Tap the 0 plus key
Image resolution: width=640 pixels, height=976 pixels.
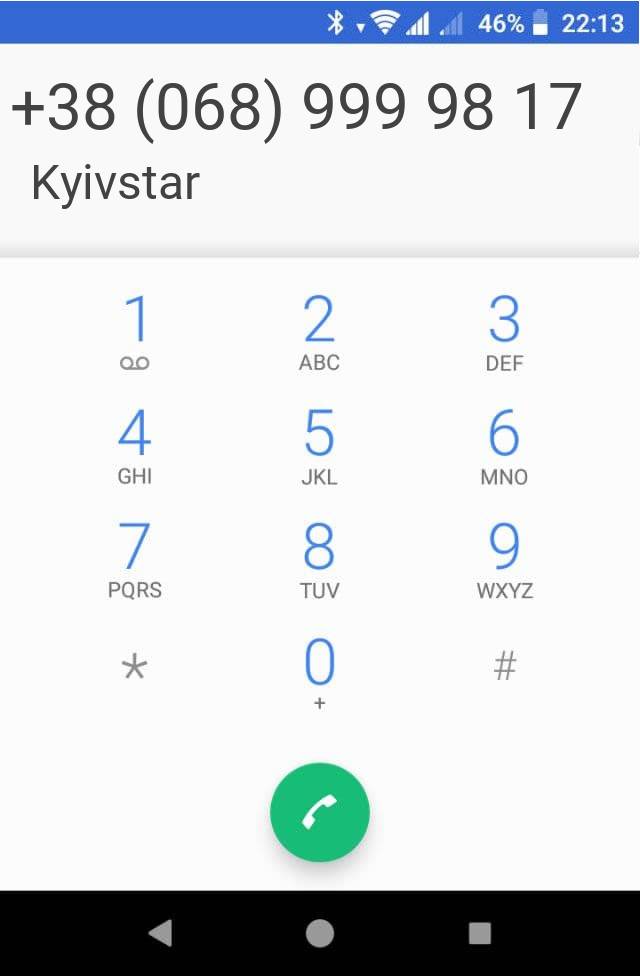(x=319, y=672)
